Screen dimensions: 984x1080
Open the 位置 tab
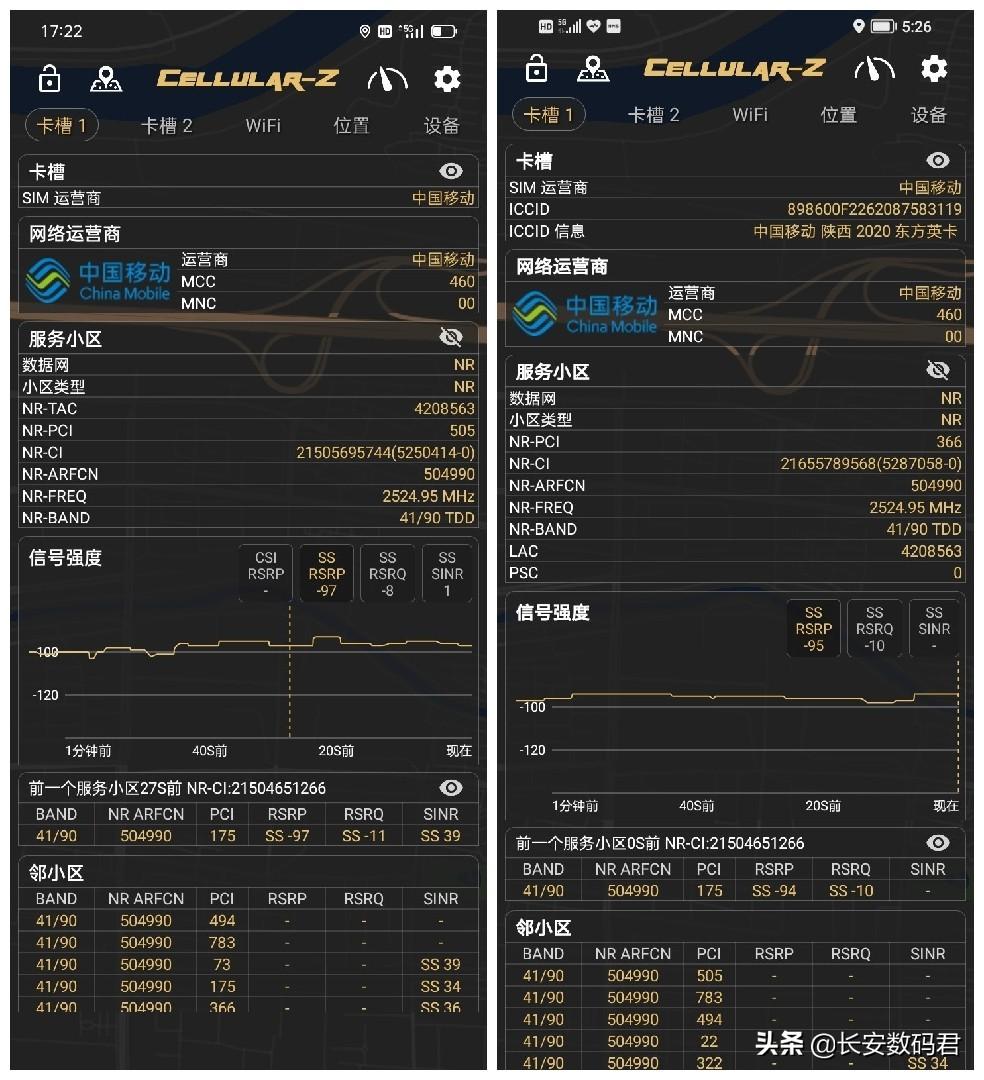tap(351, 125)
